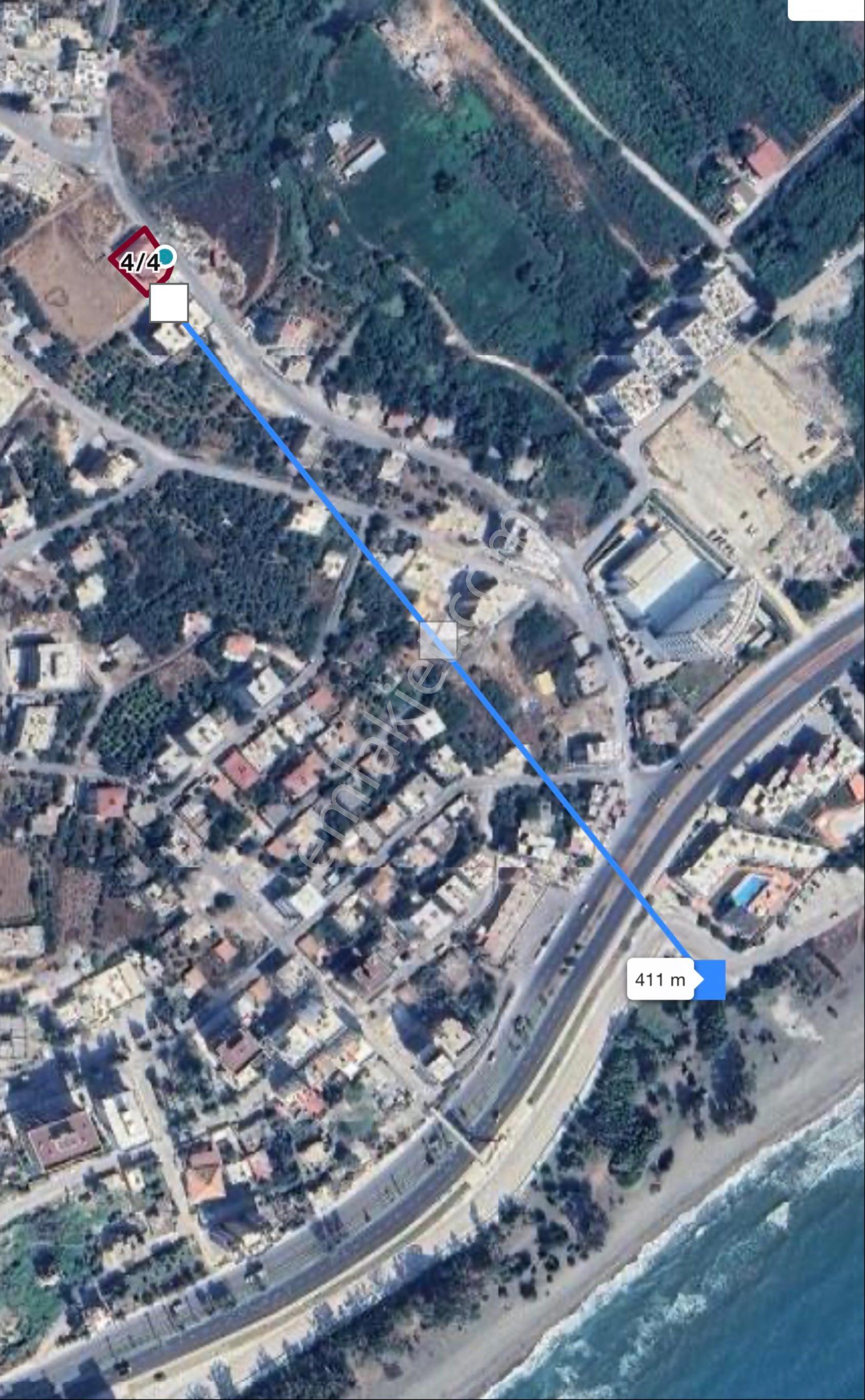The height and width of the screenshot is (1400, 865).
Task: Tap the midpoint handle on the blue line
Action: coord(439,640)
